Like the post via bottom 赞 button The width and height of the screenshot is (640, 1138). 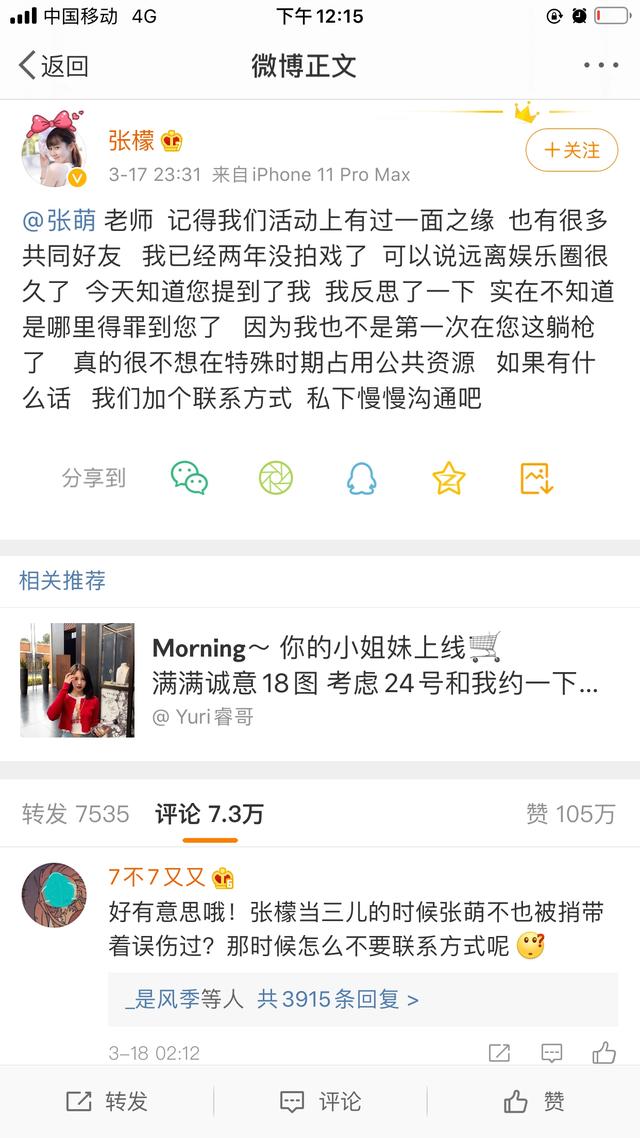[534, 1102]
